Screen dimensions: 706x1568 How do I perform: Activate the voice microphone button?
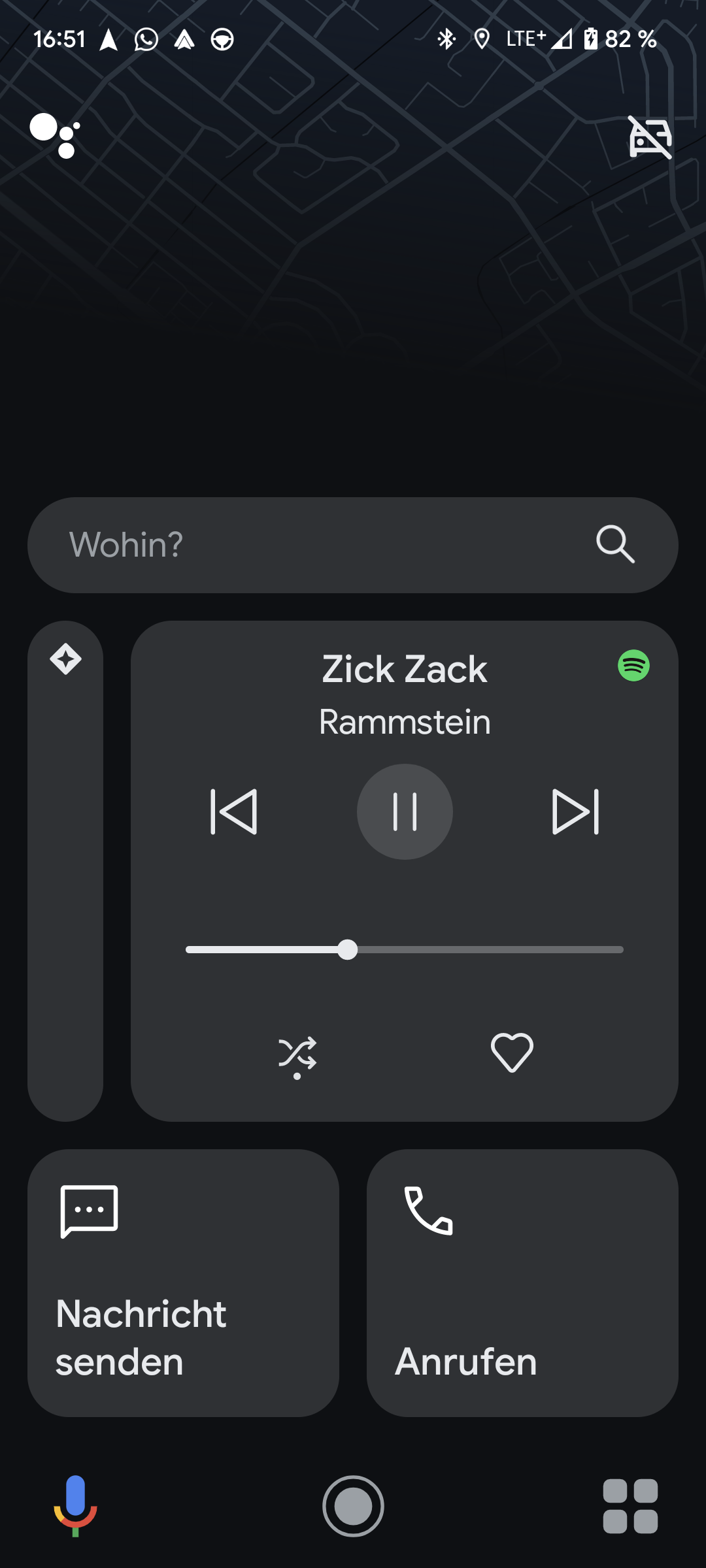tap(75, 1505)
